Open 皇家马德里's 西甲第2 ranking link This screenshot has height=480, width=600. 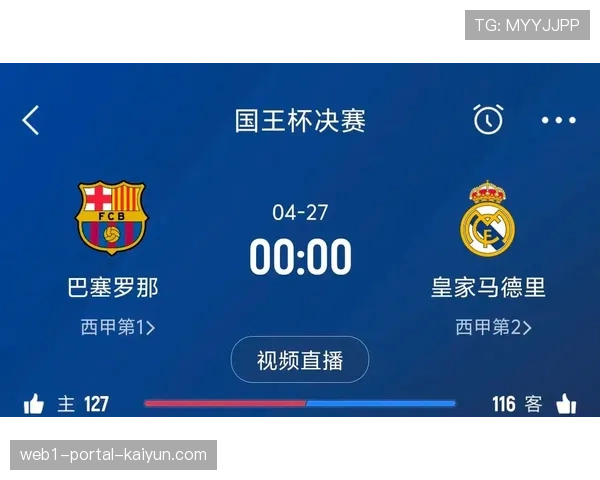pos(493,327)
